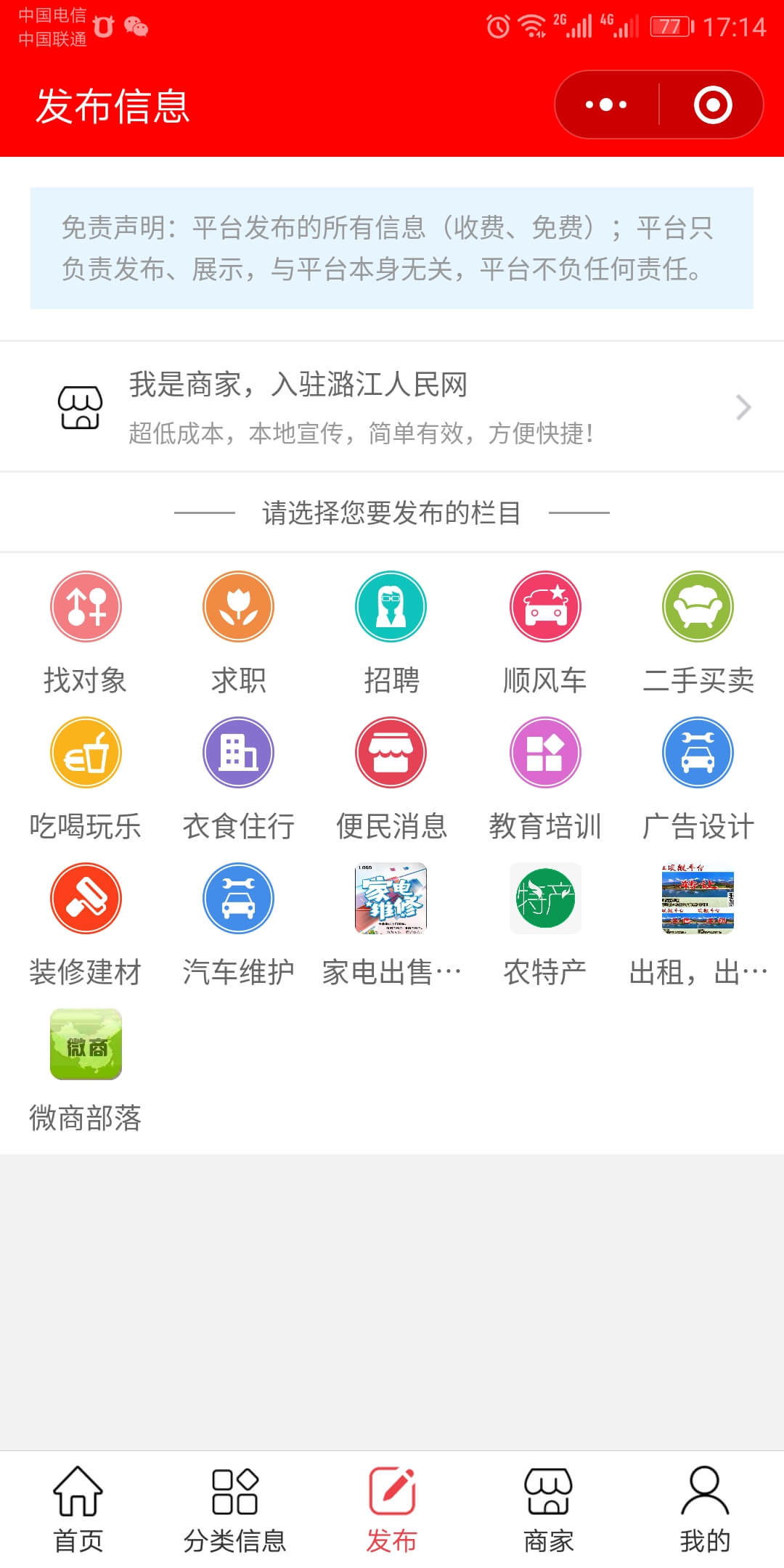The image size is (784, 1568).
Task: Switch to the 首页 home tab
Action: click(x=78, y=1503)
